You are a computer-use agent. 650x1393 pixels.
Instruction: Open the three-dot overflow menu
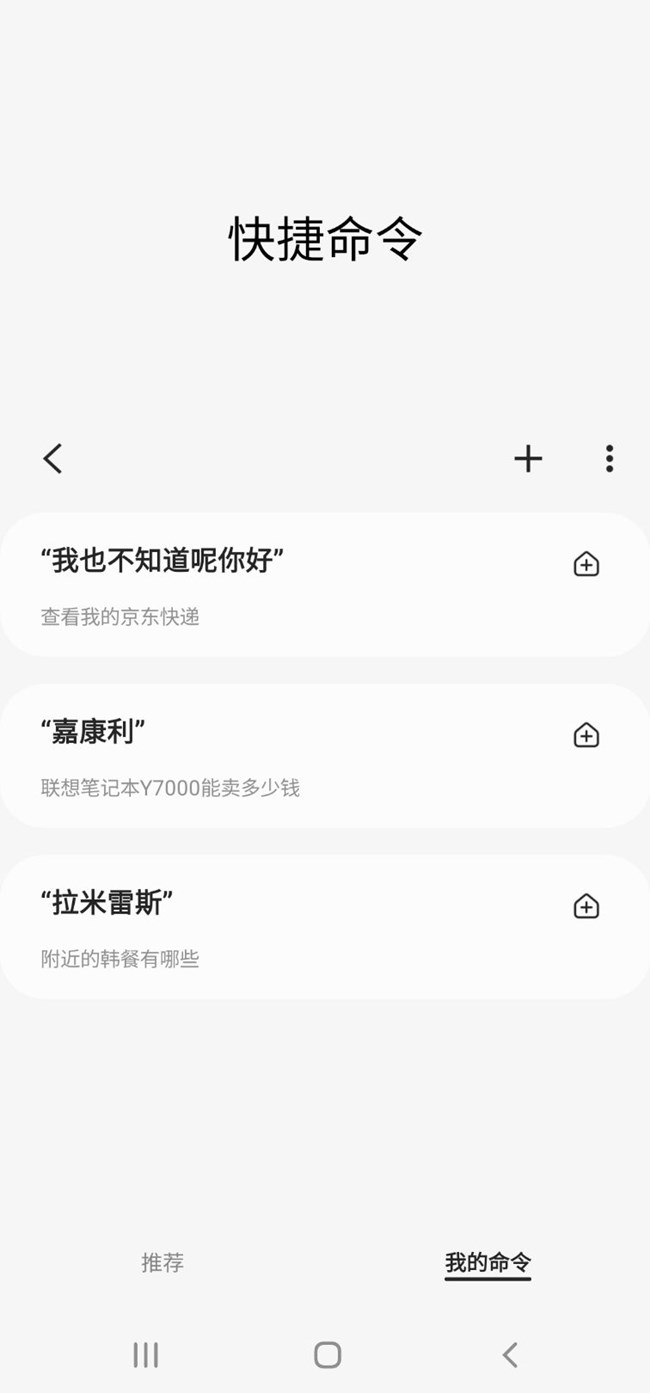point(609,459)
